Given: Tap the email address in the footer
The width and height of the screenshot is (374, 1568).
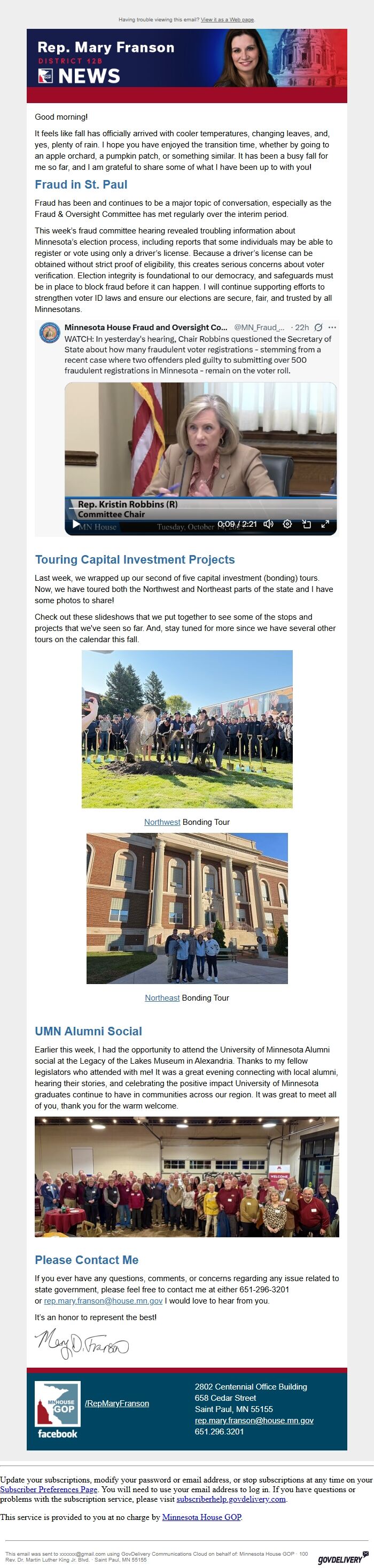Looking at the screenshot, I should 254,1420.
